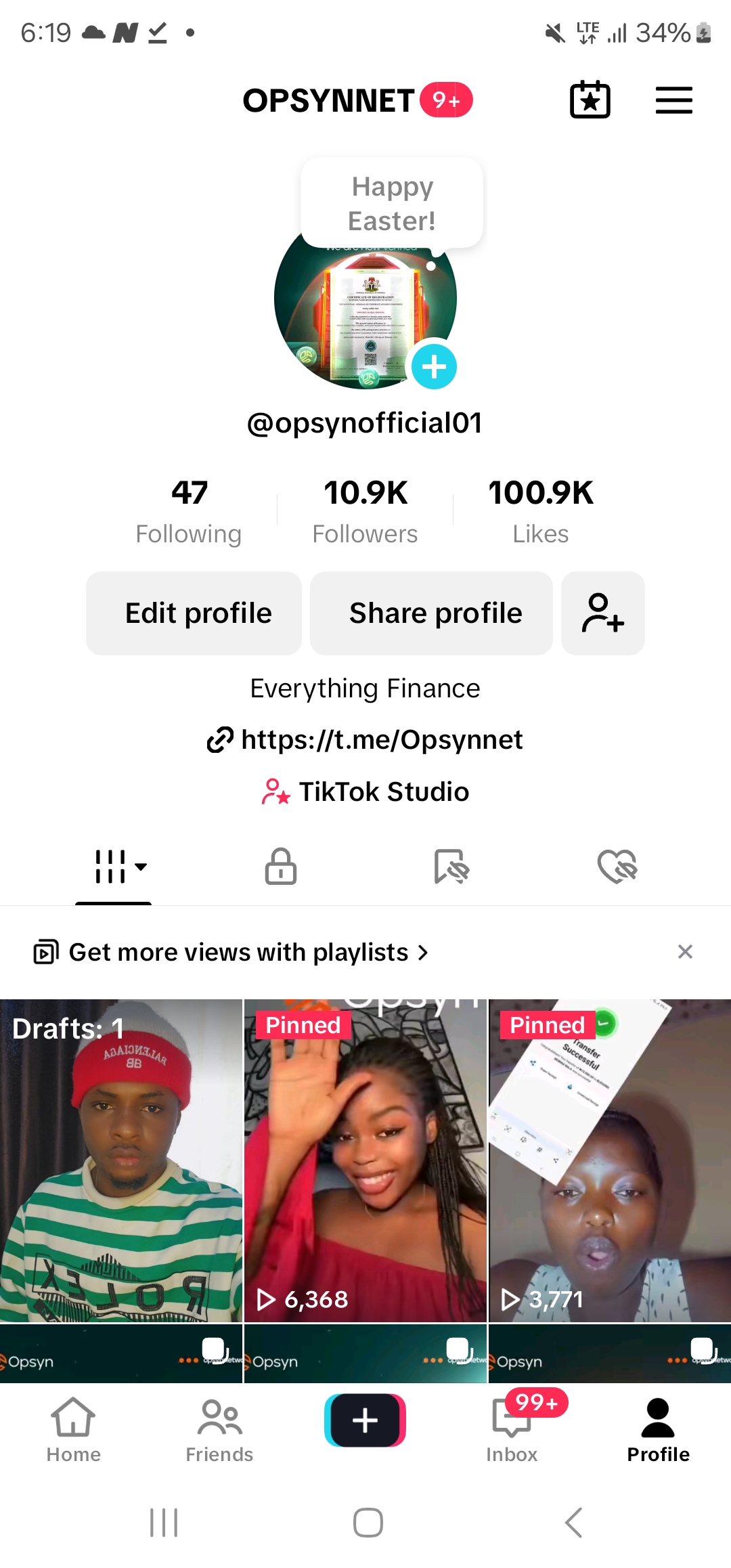Tap the Share profile button

click(432, 613)
